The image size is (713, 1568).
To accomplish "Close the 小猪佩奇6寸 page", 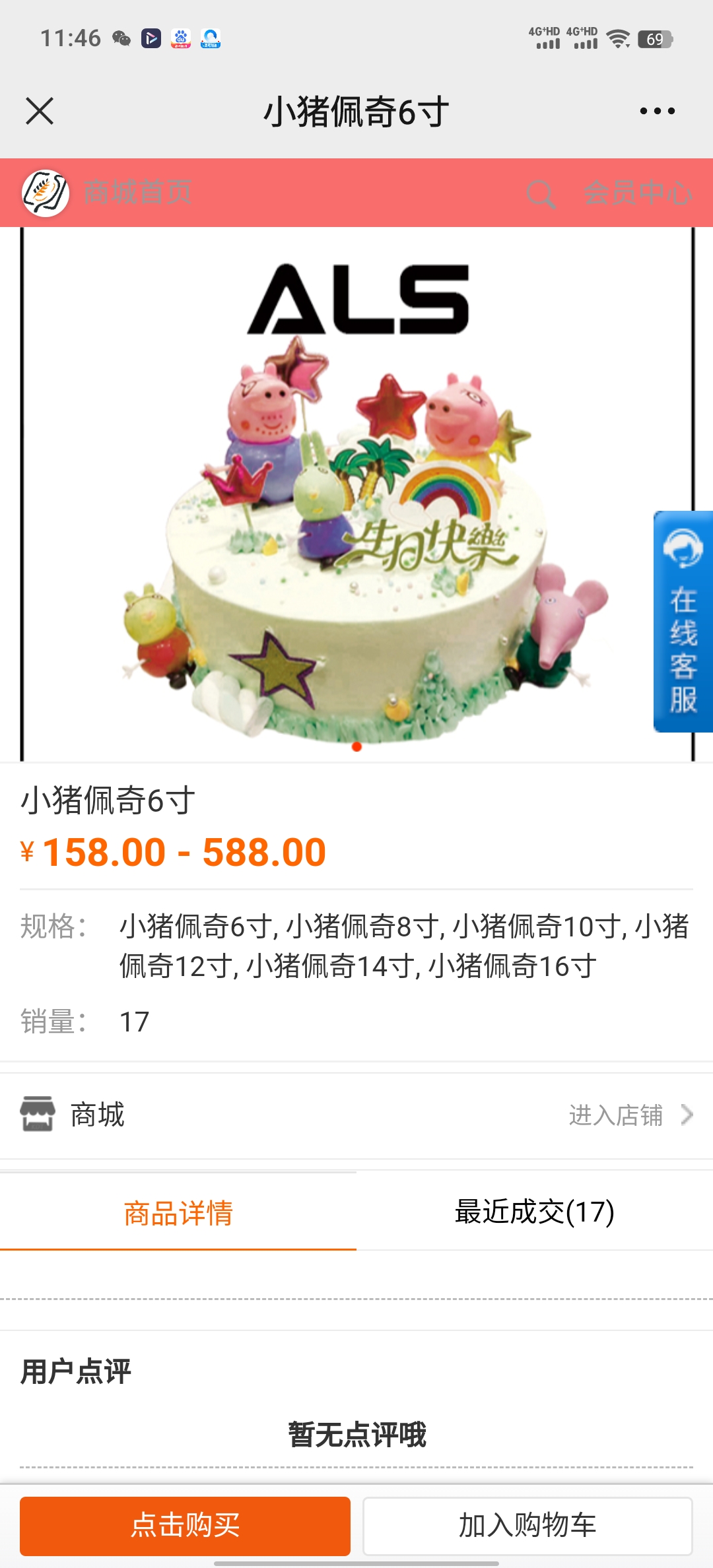I will 40,111.
